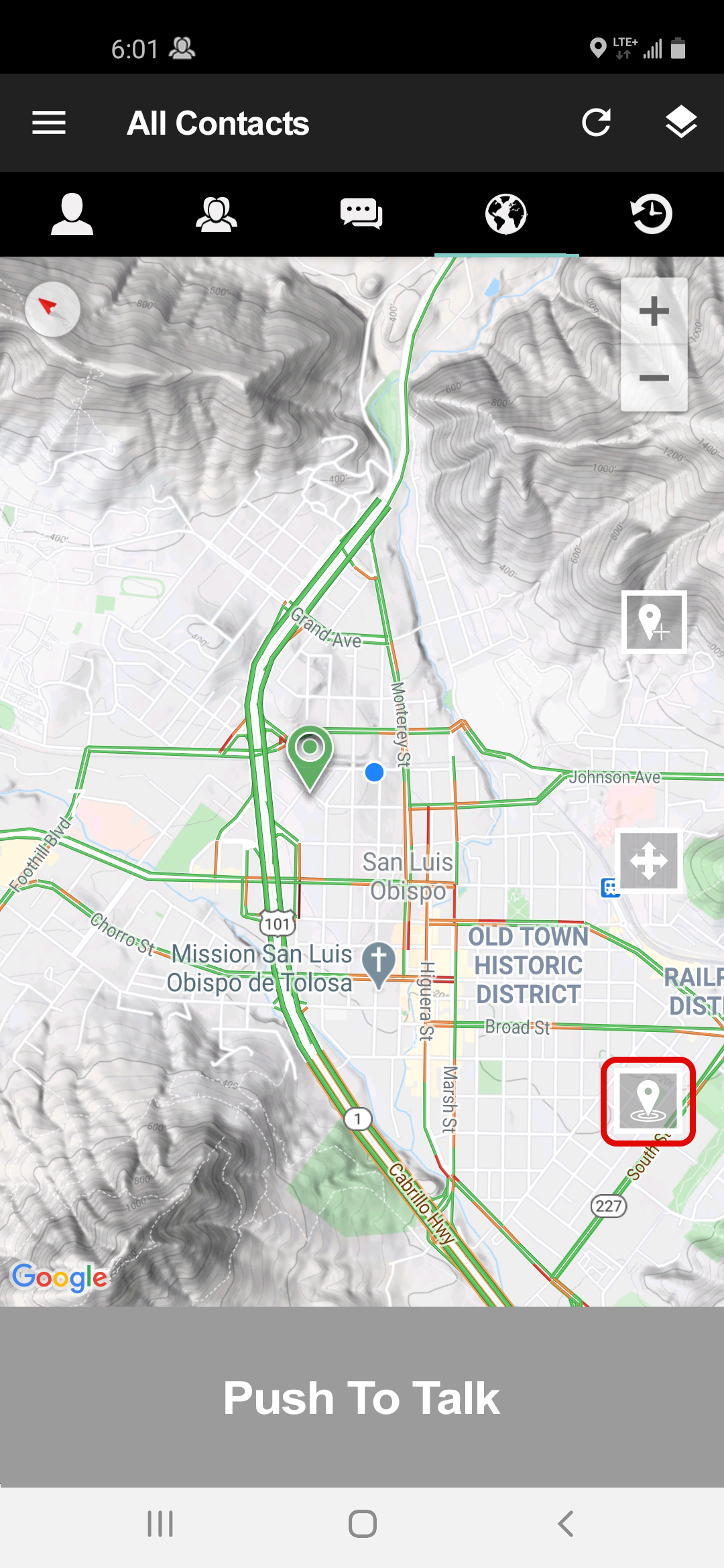Zoom out on the map
Screen dimensions: 724x1568
point(654,378)
